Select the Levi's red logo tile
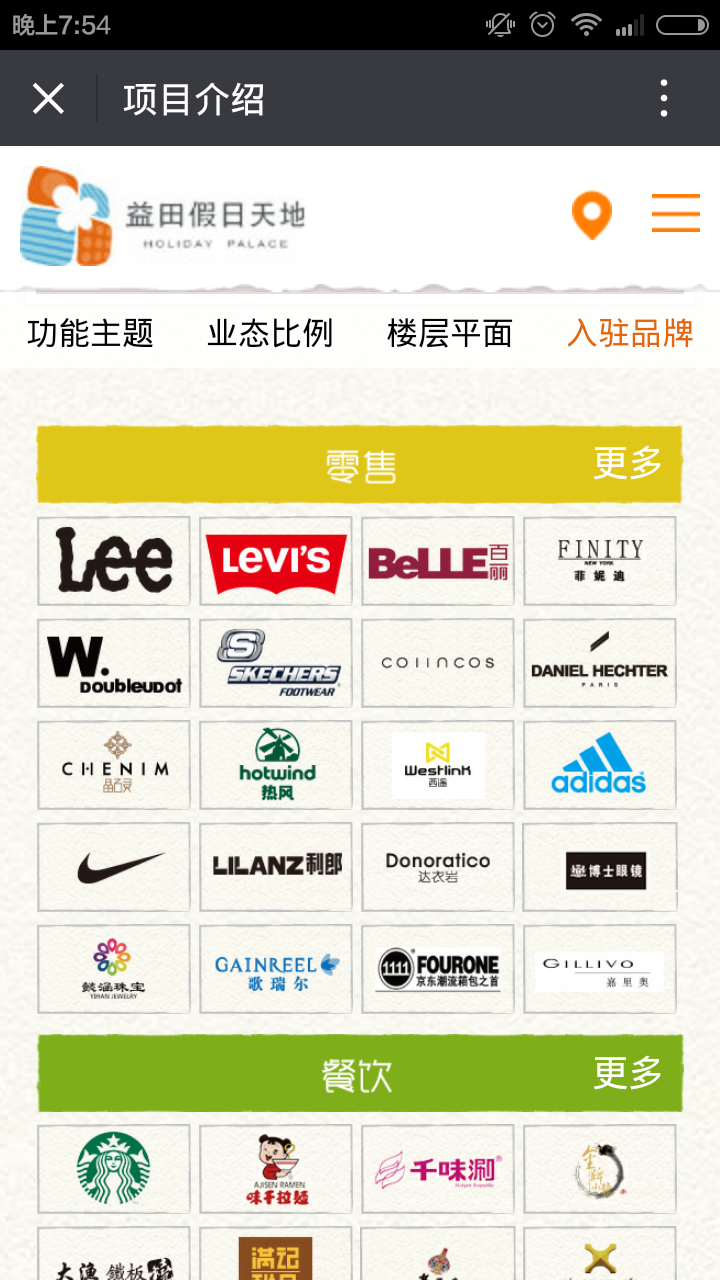 275,561
